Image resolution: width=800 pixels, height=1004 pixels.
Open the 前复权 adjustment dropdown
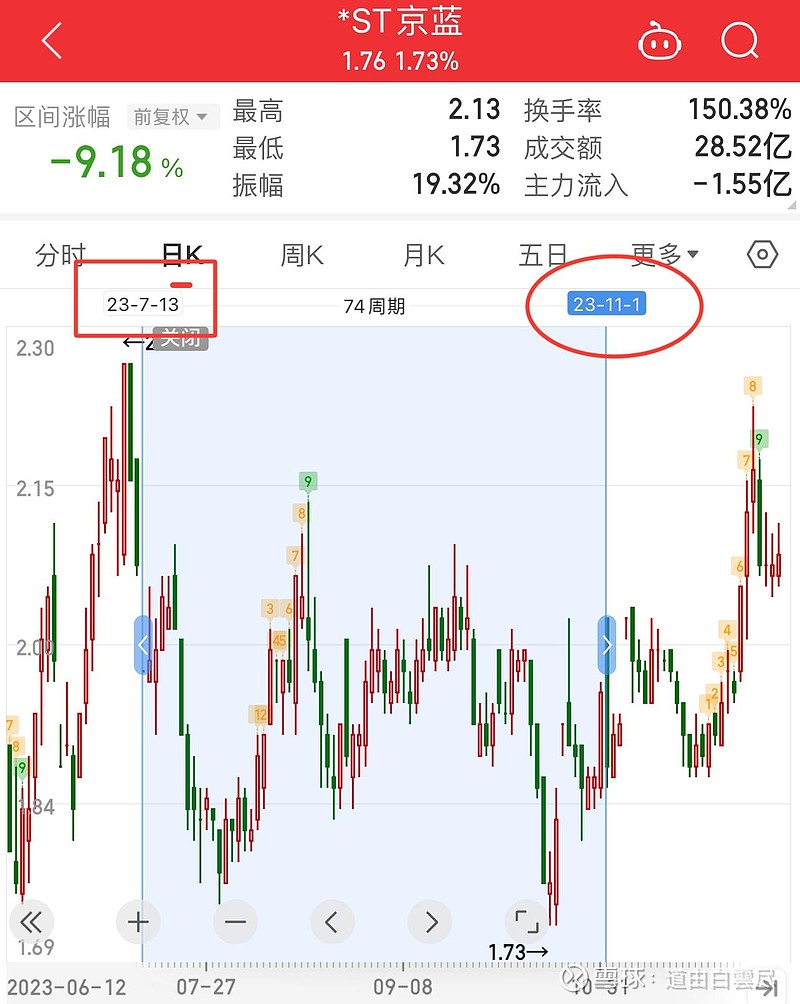click(x=170, y=116)
